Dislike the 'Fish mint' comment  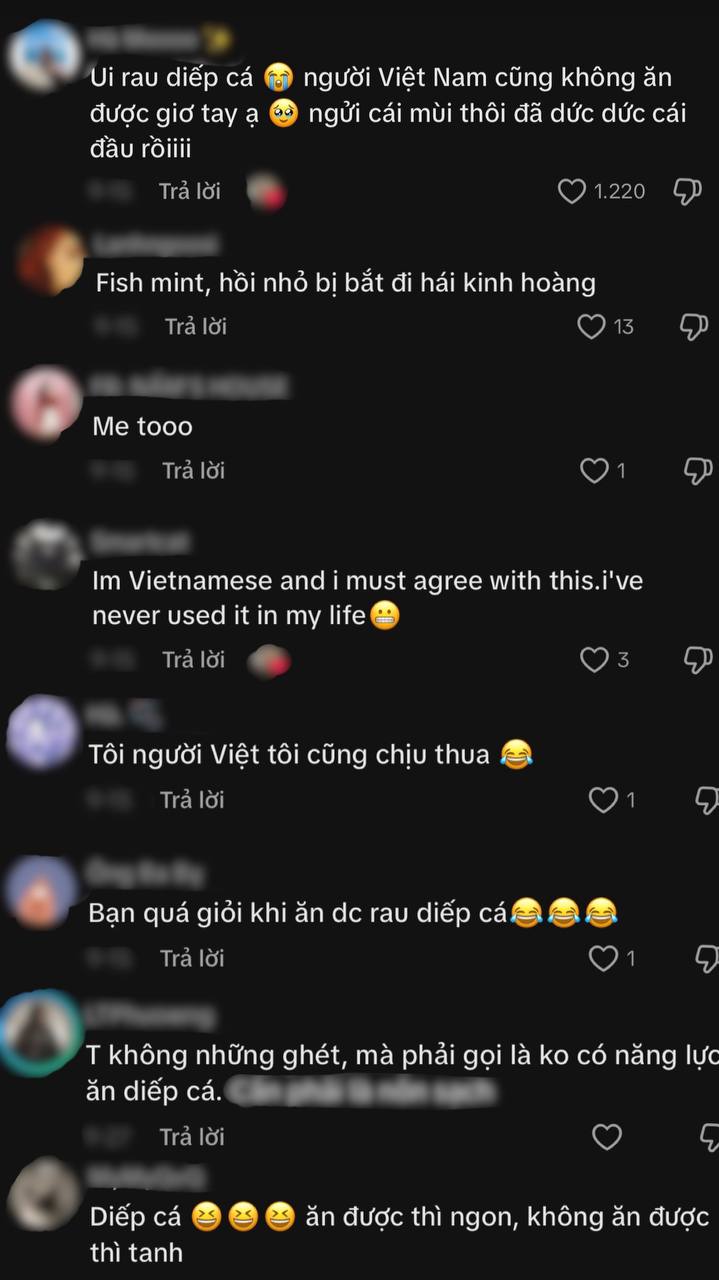(693, 326)
